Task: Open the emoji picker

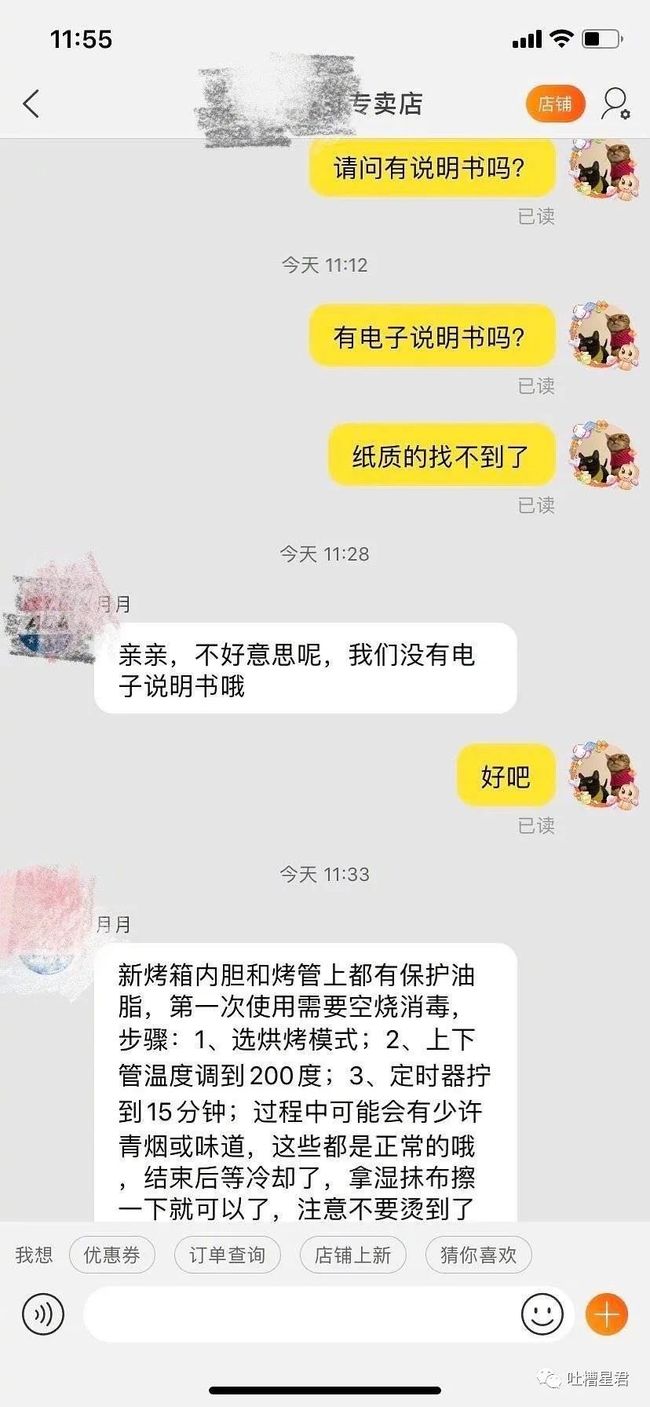Action: (x=542, y=1314)
